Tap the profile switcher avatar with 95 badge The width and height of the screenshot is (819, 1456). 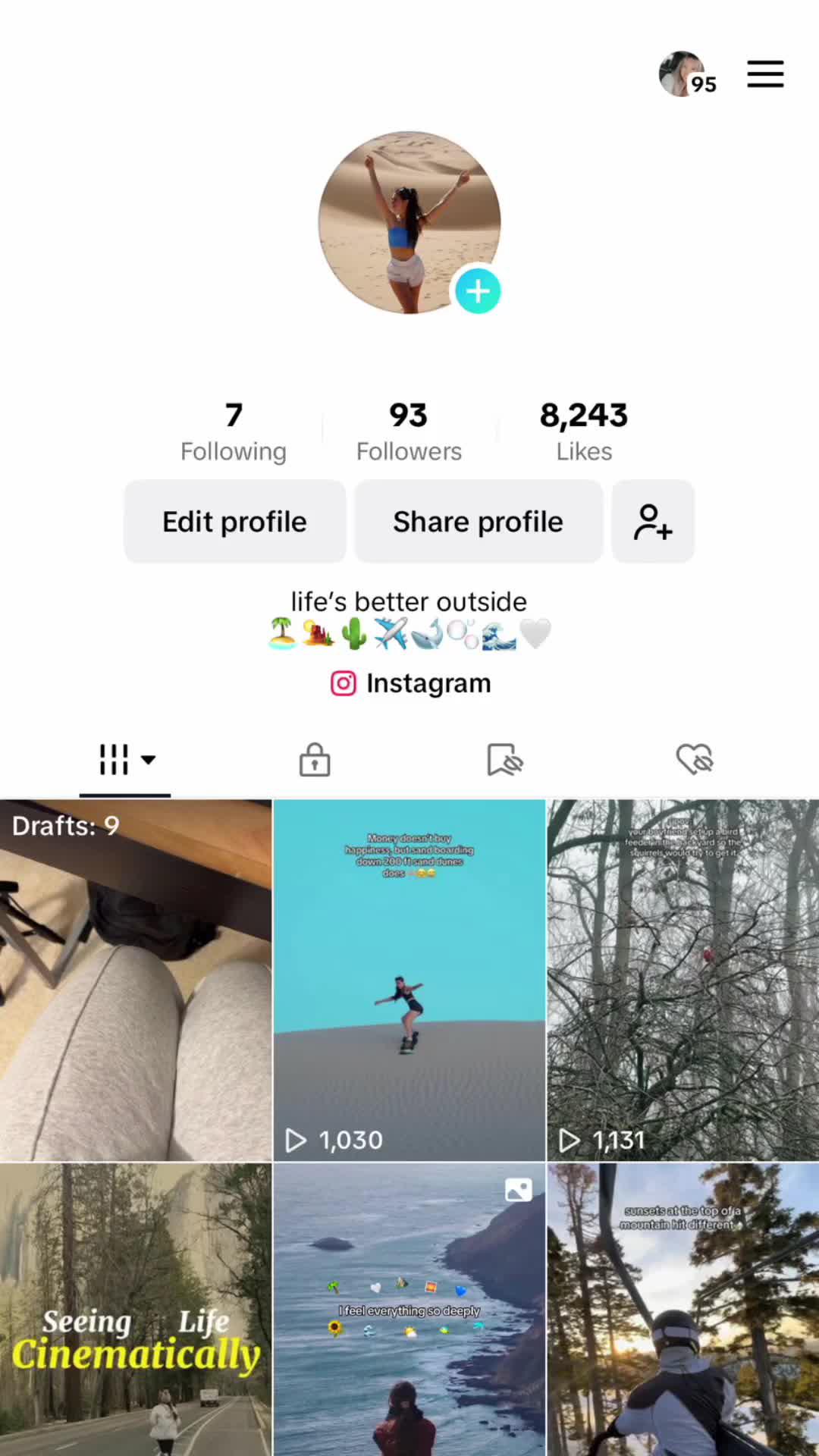point(680,74)
